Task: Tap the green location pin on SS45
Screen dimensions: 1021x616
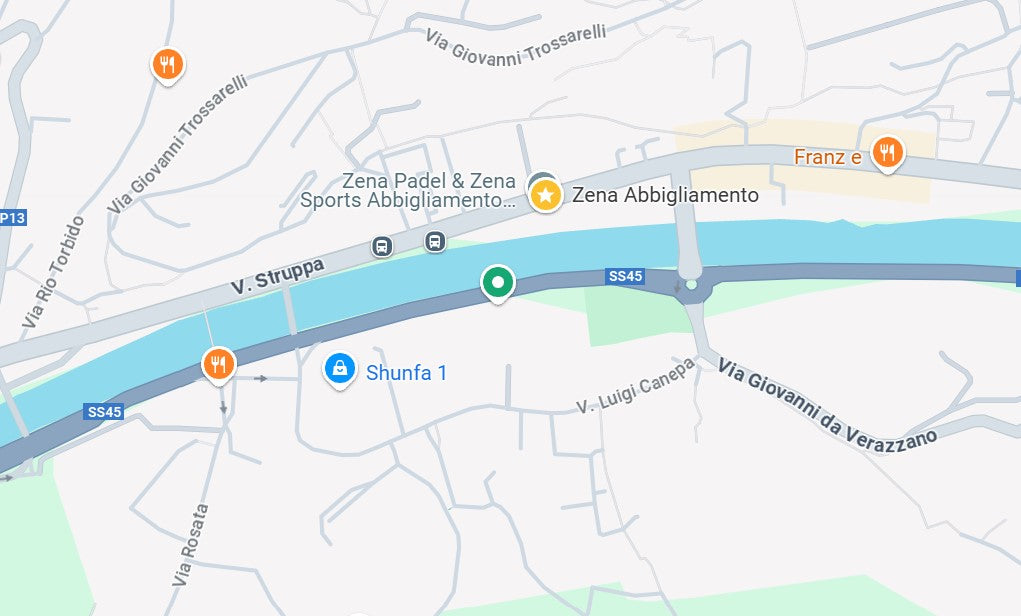Action: [x=497, y=283]
